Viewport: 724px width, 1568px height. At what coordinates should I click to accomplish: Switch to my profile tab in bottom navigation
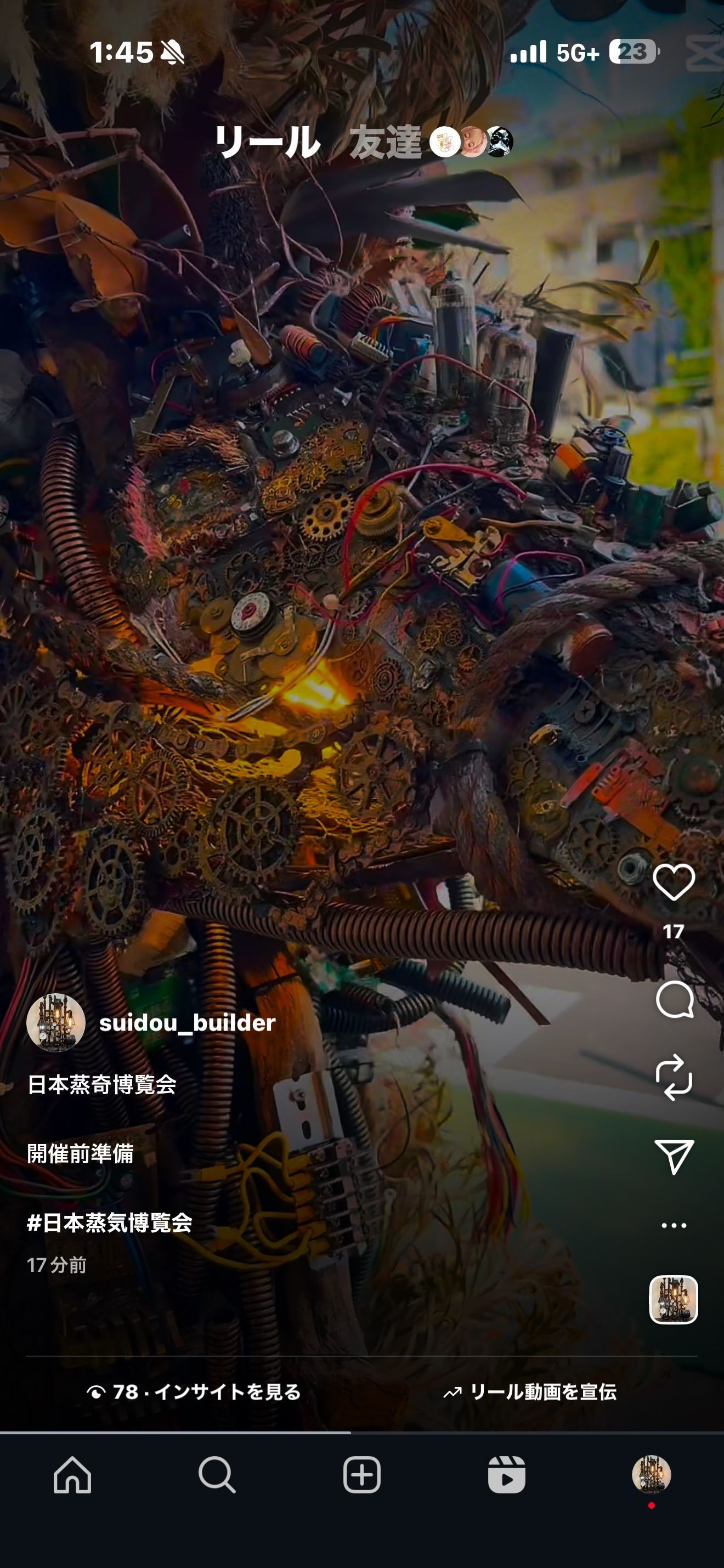pos(651,1475)
